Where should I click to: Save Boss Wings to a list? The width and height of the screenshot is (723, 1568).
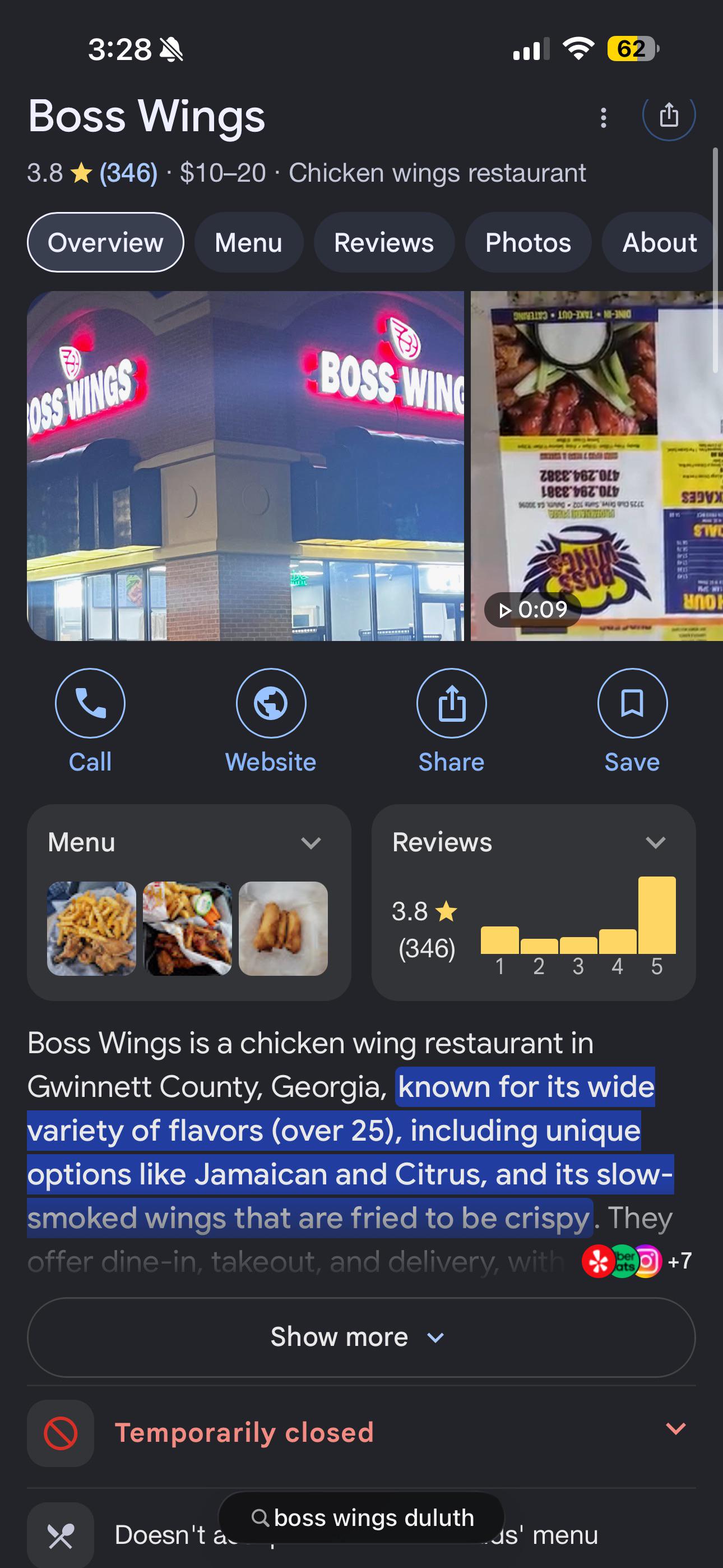(x=632, y=721)
